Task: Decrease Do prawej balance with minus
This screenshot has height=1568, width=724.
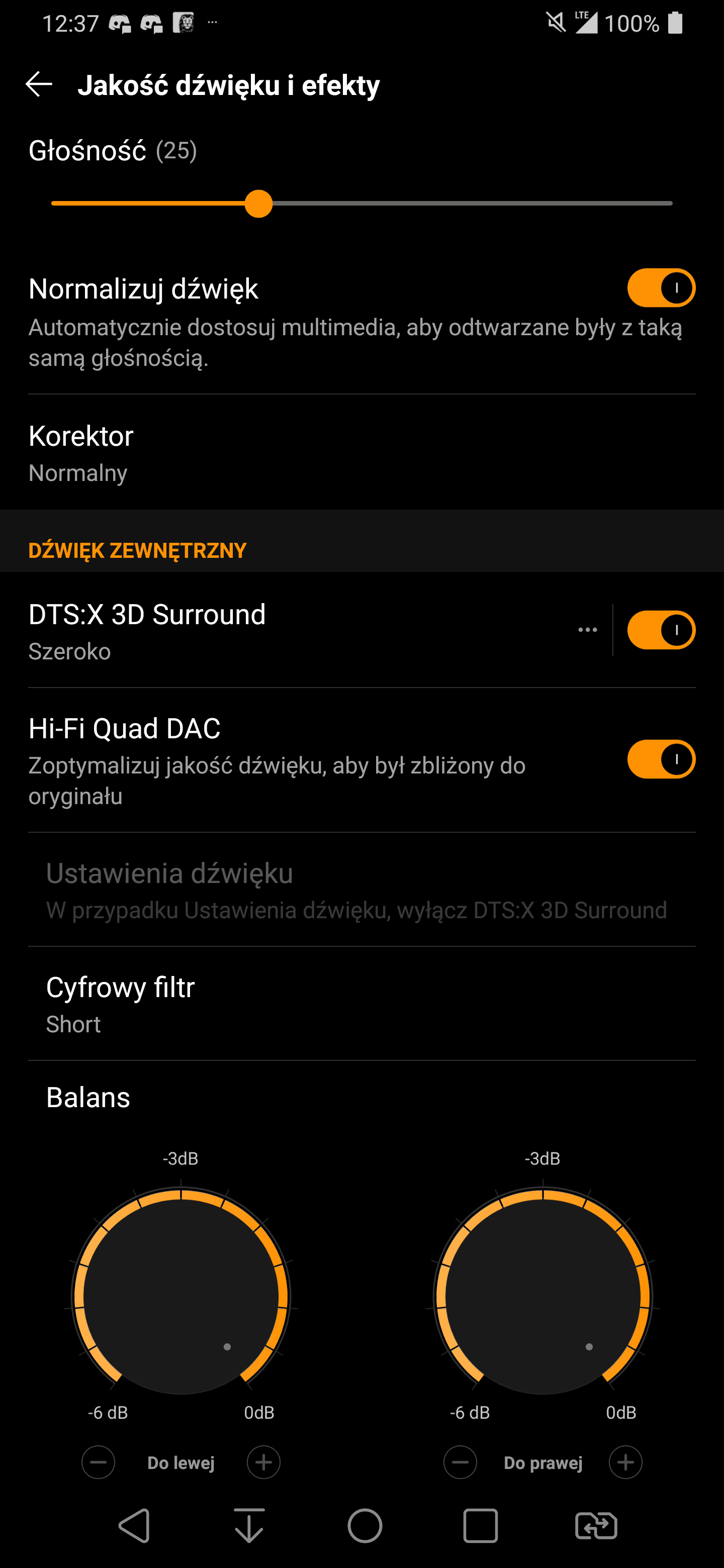Action: [461, 1462]
